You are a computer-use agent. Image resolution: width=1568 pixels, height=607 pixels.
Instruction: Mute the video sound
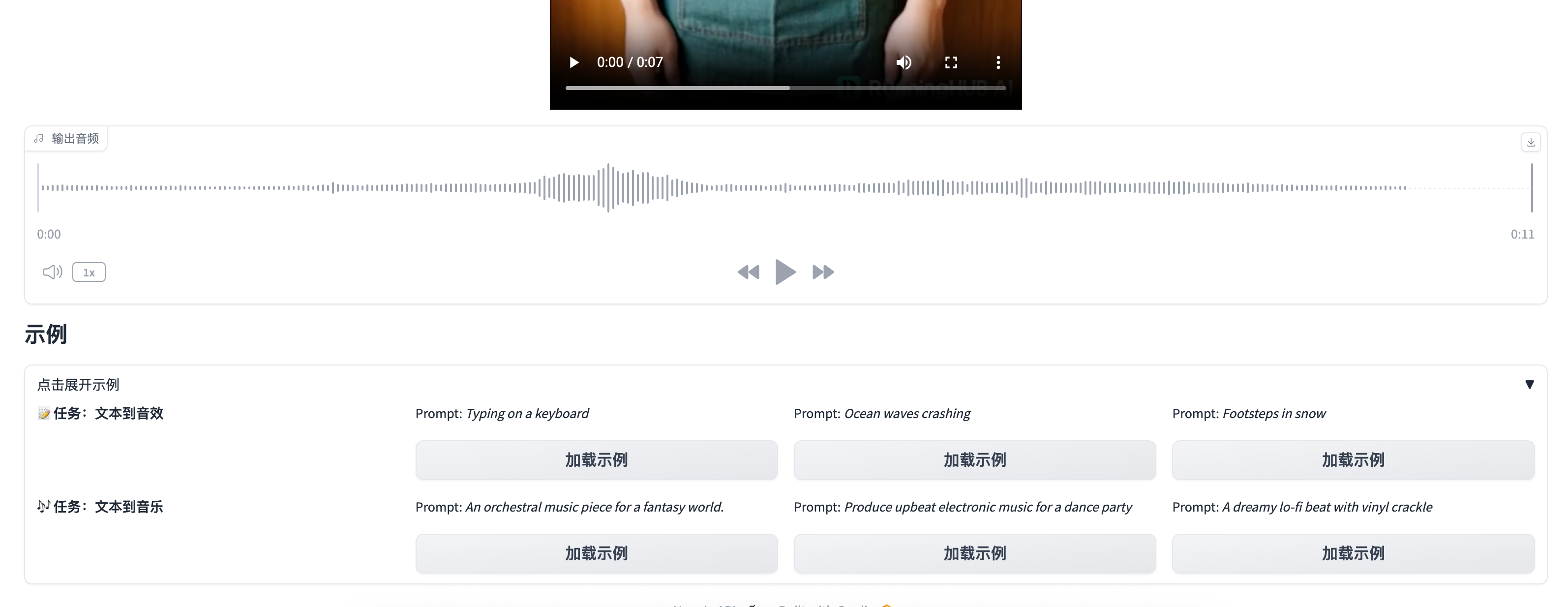tap(904, 62)
